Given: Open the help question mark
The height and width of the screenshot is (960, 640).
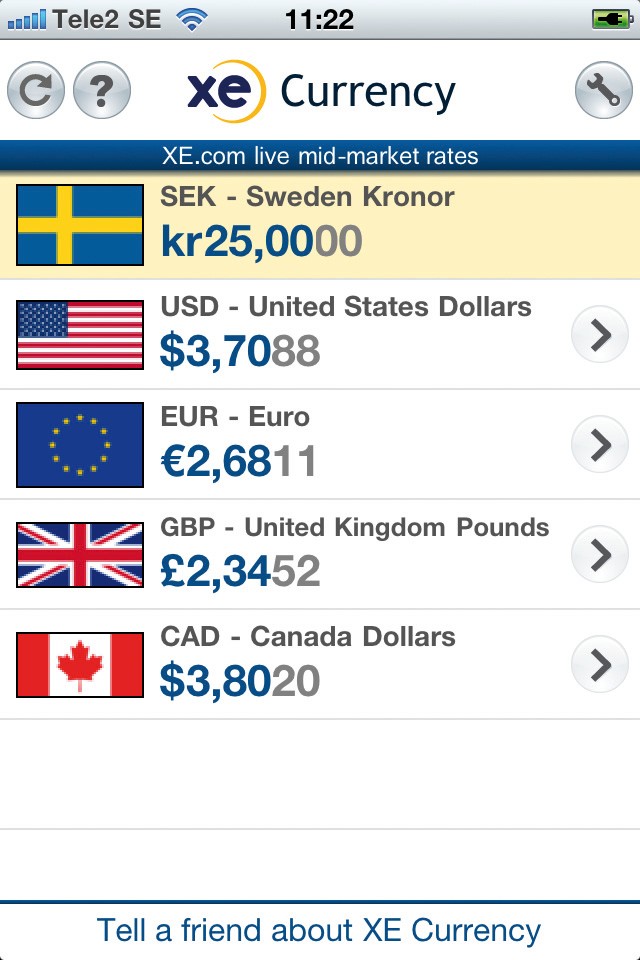Looking at the screenshot, I should [101, 91].
